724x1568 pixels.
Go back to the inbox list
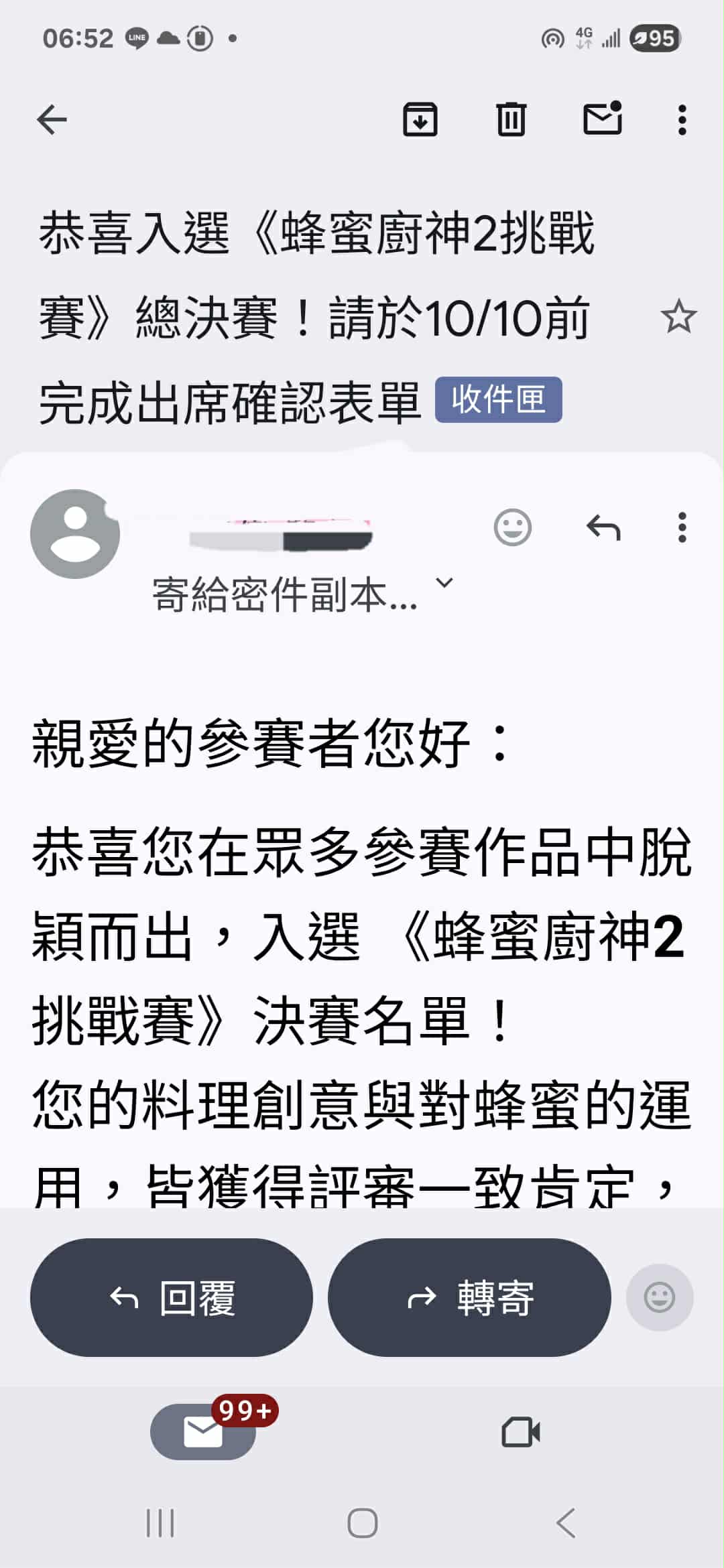click(52, 121)
